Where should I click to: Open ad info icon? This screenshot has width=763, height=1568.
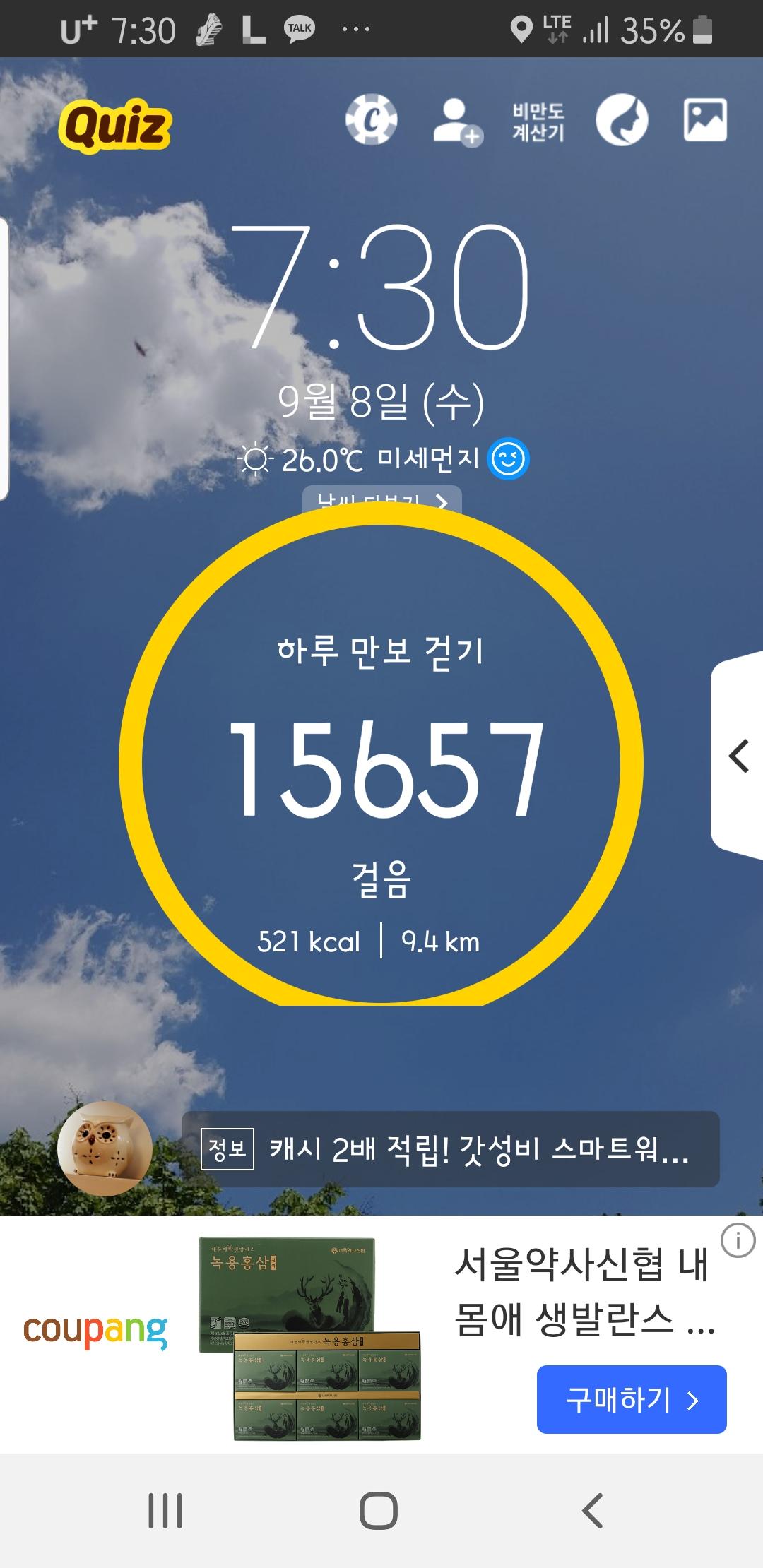coord(738,1240)
